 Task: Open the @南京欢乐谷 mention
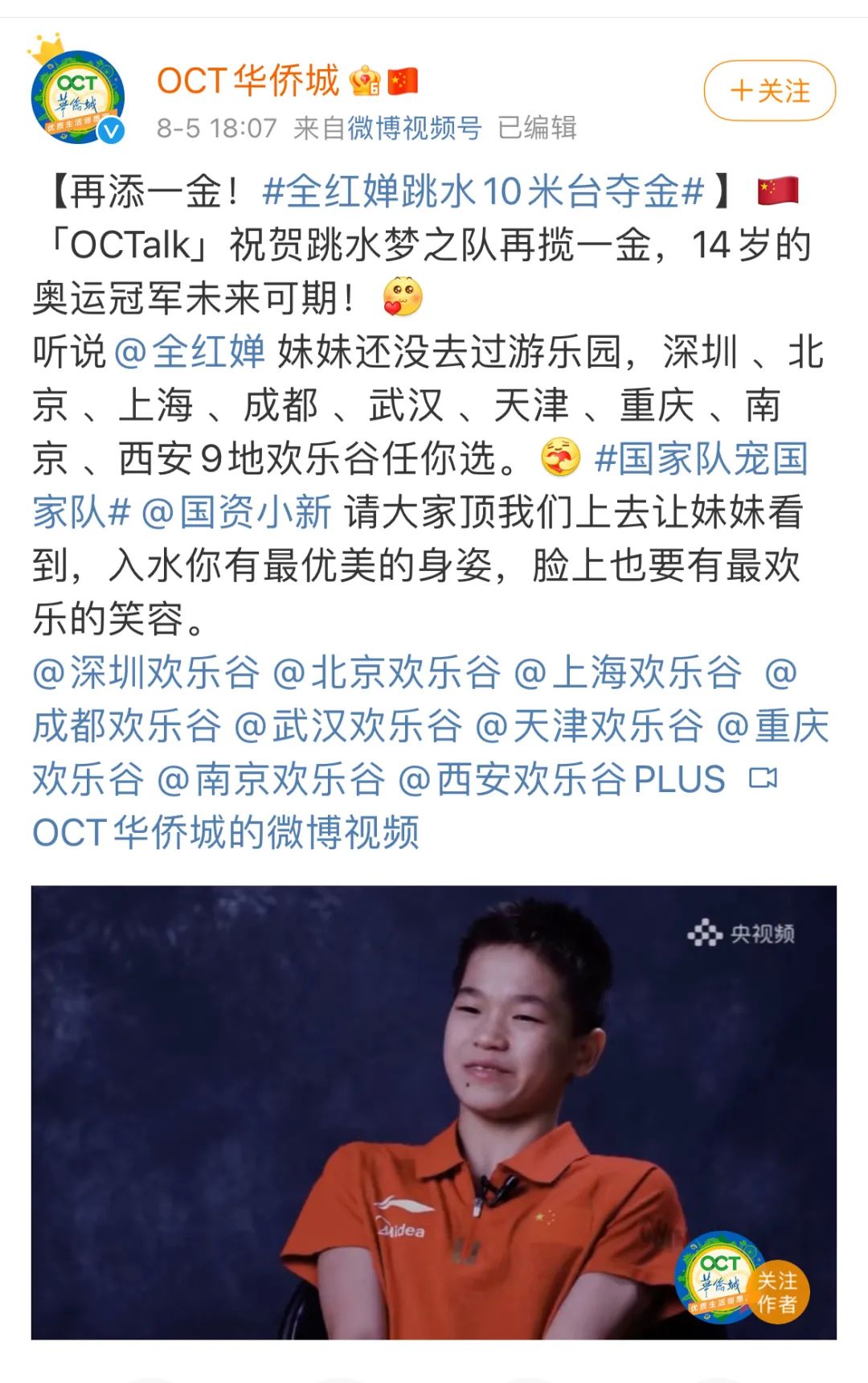coord(271,778)
